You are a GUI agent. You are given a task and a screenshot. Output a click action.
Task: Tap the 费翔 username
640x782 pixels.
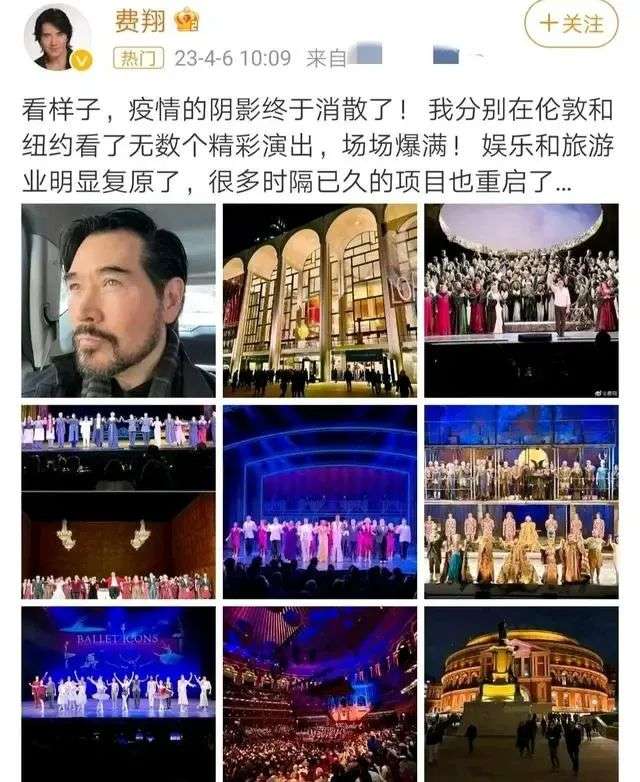141,19
